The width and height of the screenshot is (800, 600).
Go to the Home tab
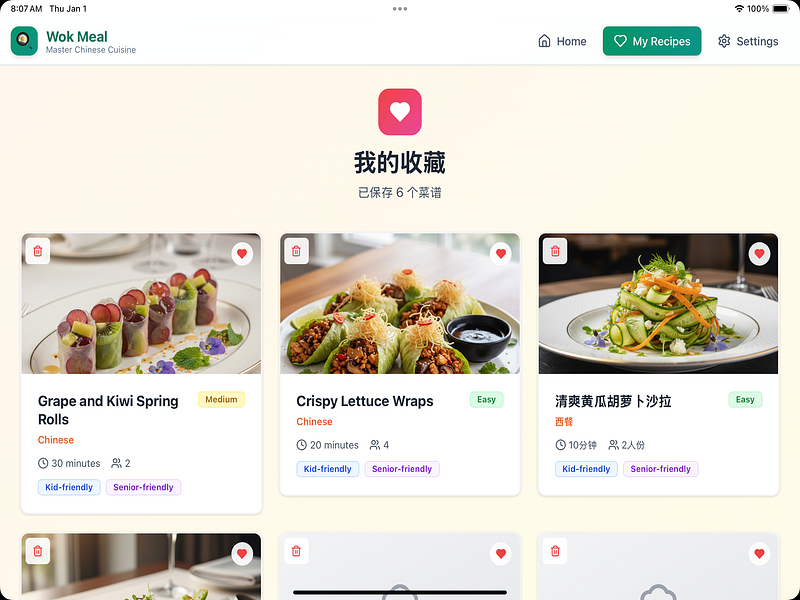pos(562,41)
